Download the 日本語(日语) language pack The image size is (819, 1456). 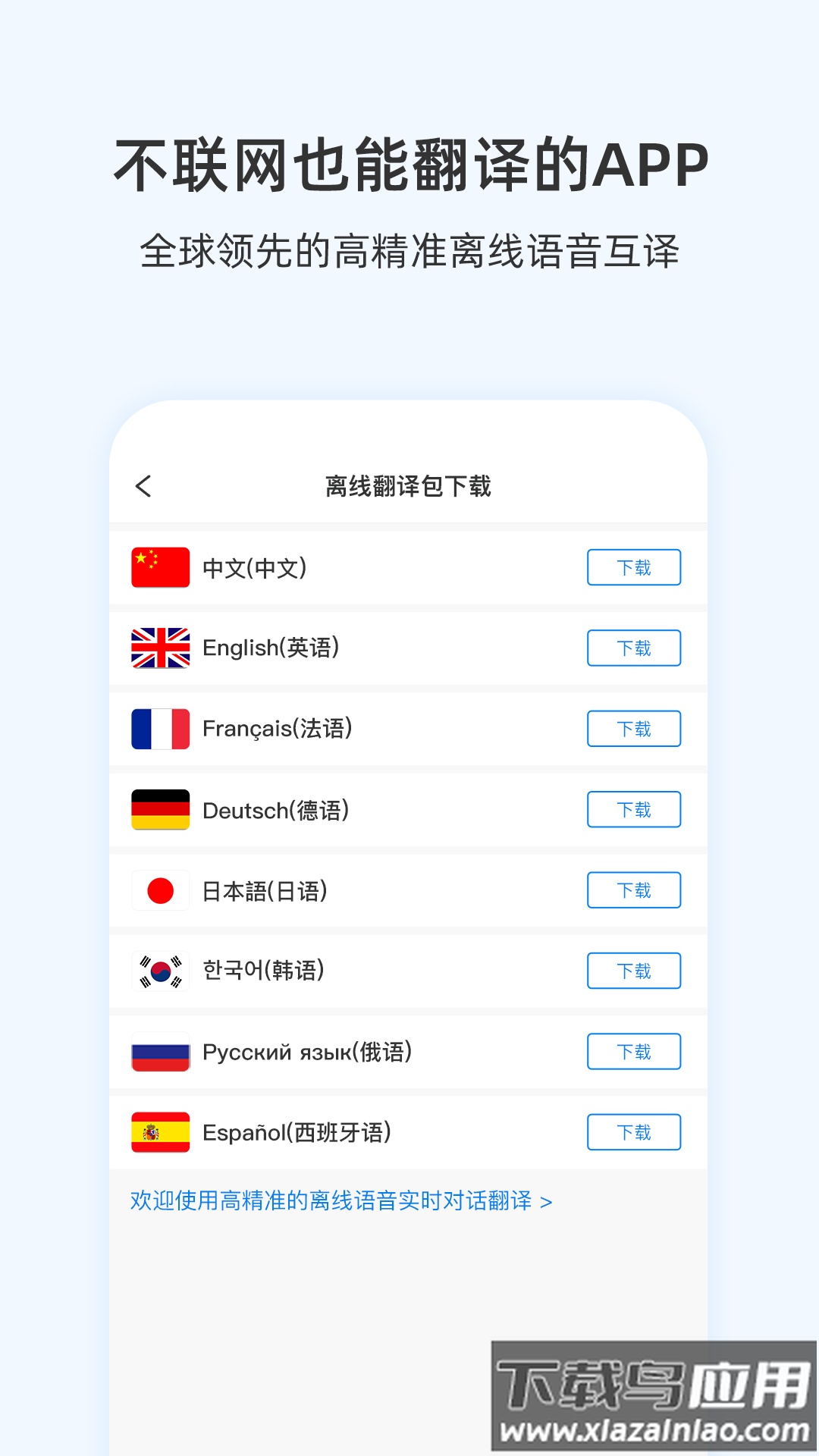(x=634, y=890)
